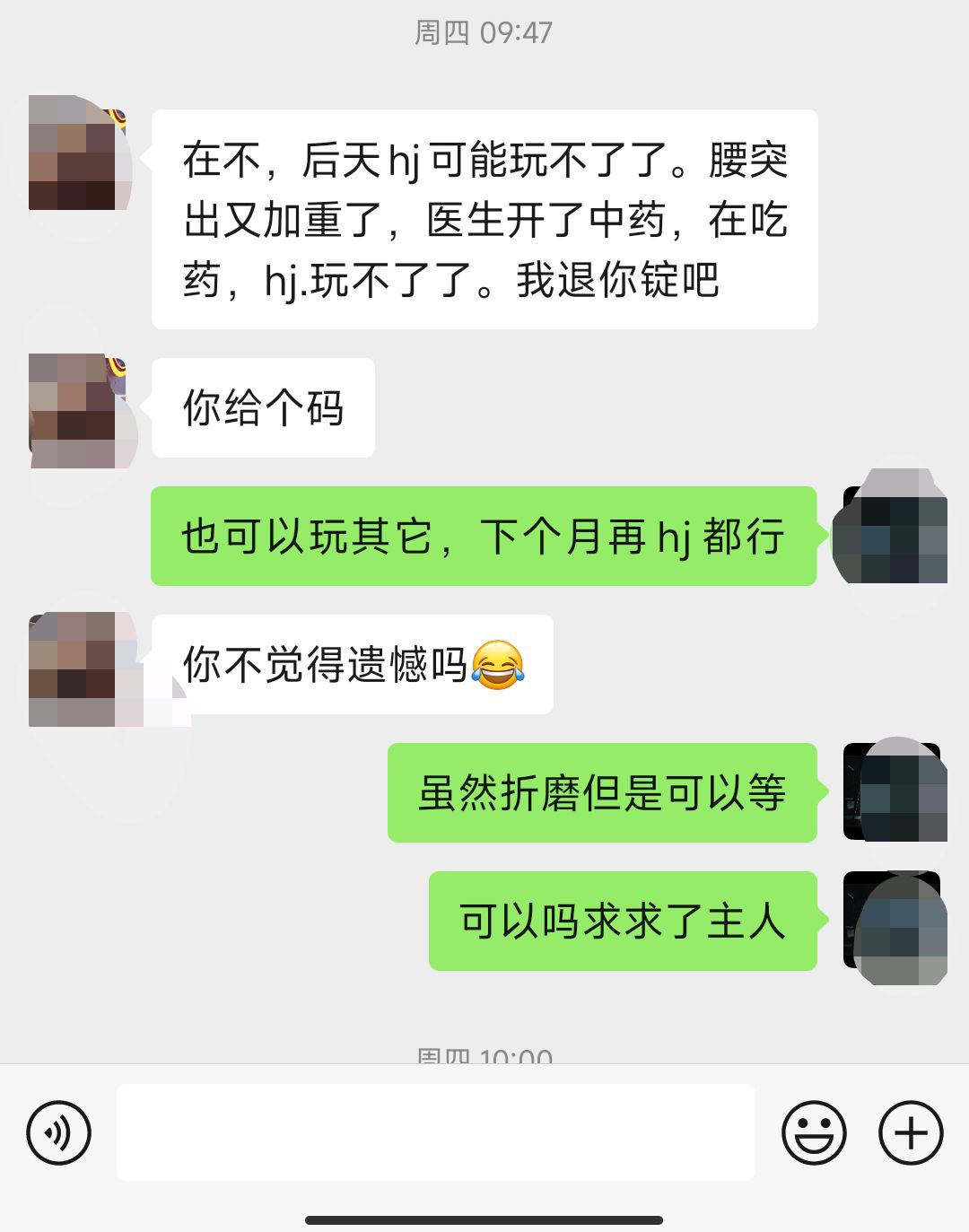Focus the message text field
The image size is (969, 1232).
pyautogui.click(x=435, y=1132)
